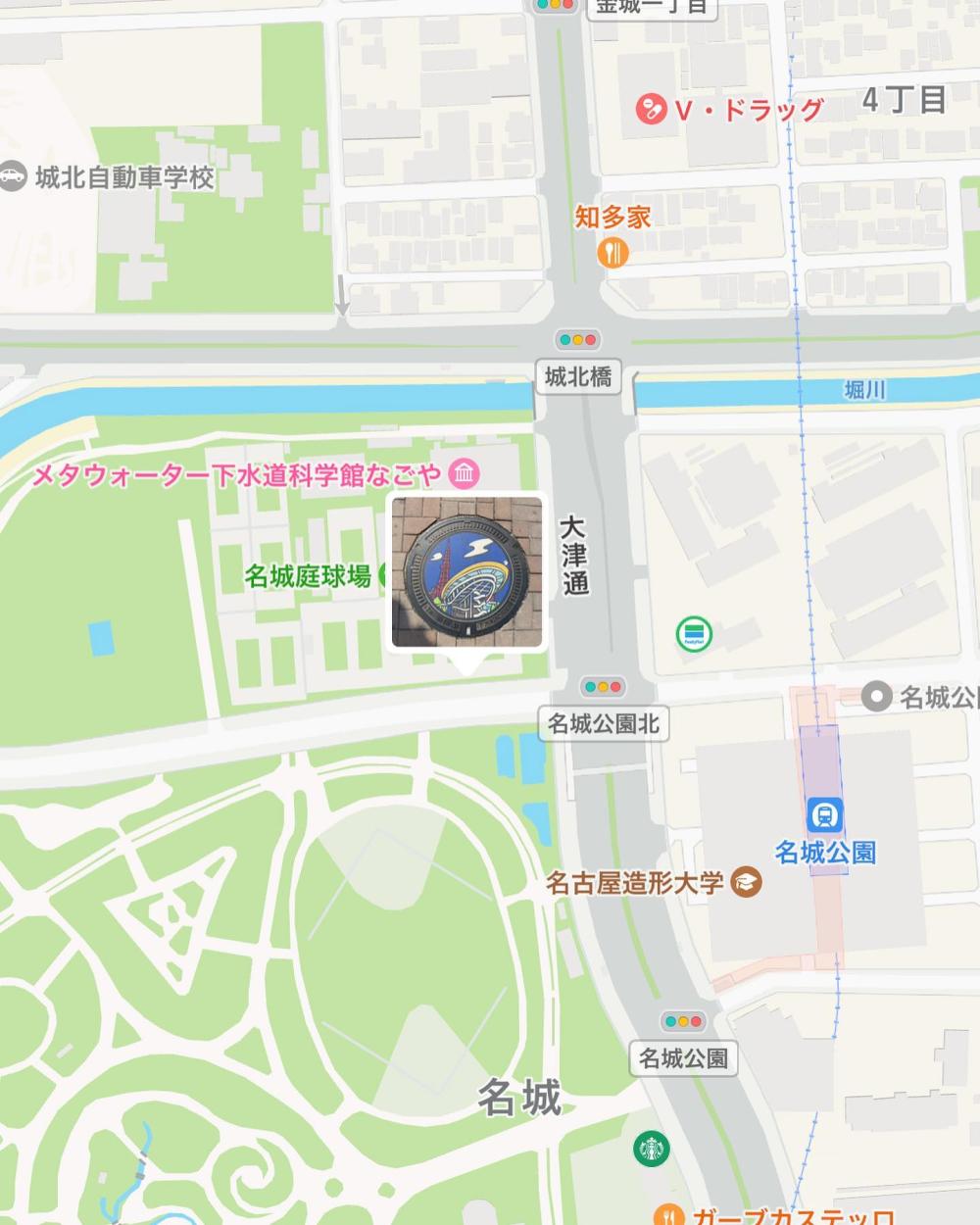Open the 城北自動車学校 driving school marker
The image size is (980, 1225).
point(12,178)
